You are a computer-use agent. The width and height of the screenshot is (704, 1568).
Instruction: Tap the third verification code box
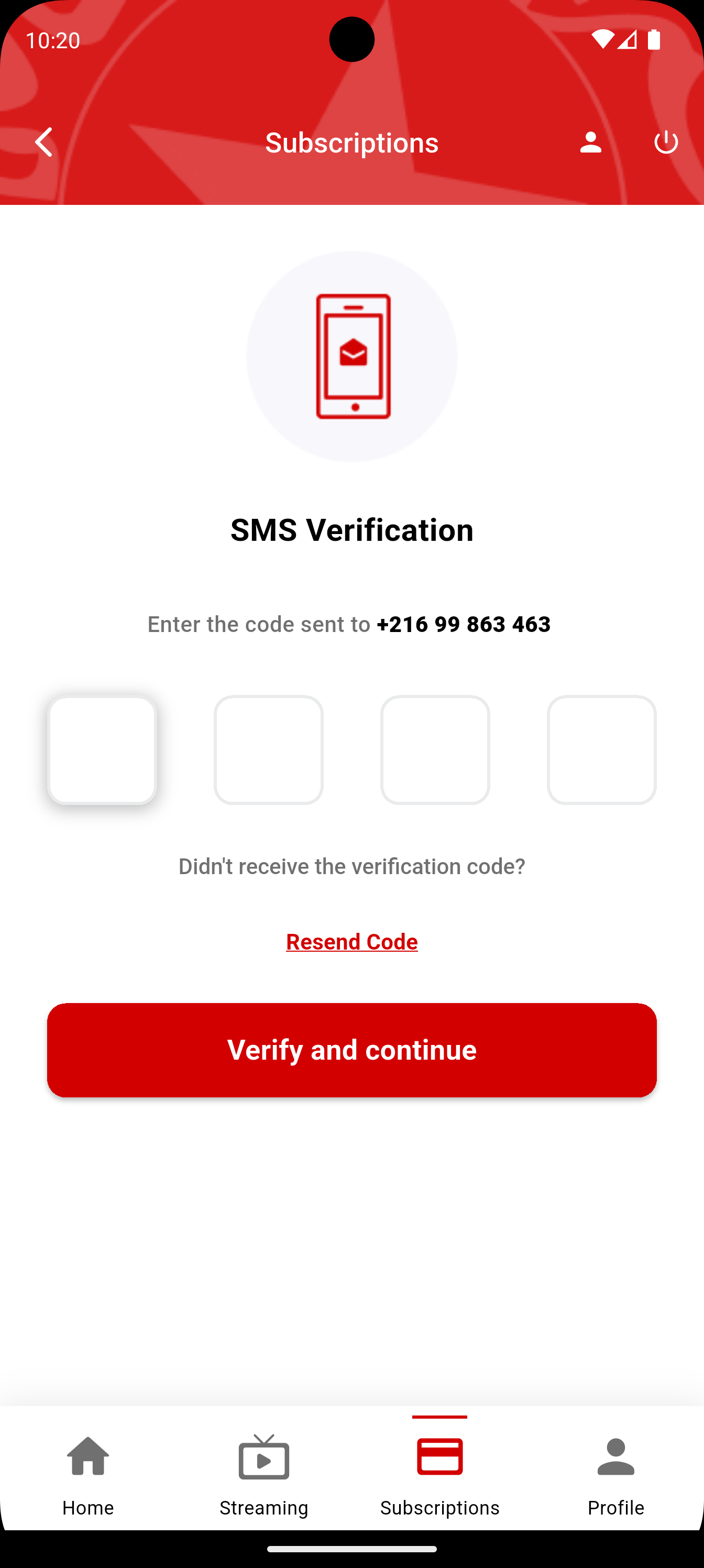click(435, 750)
